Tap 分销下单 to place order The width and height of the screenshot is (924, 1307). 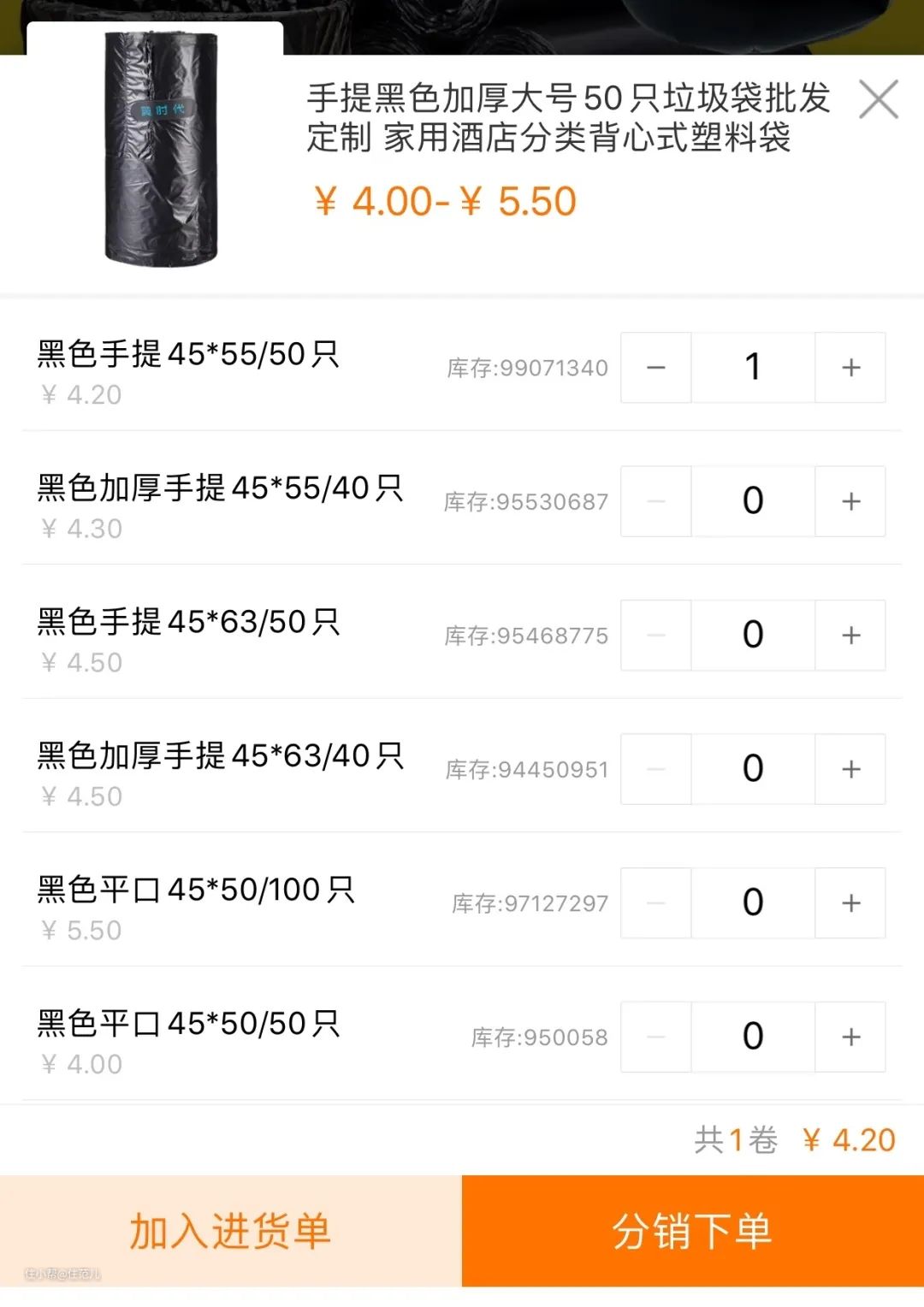coord(692,1231)
